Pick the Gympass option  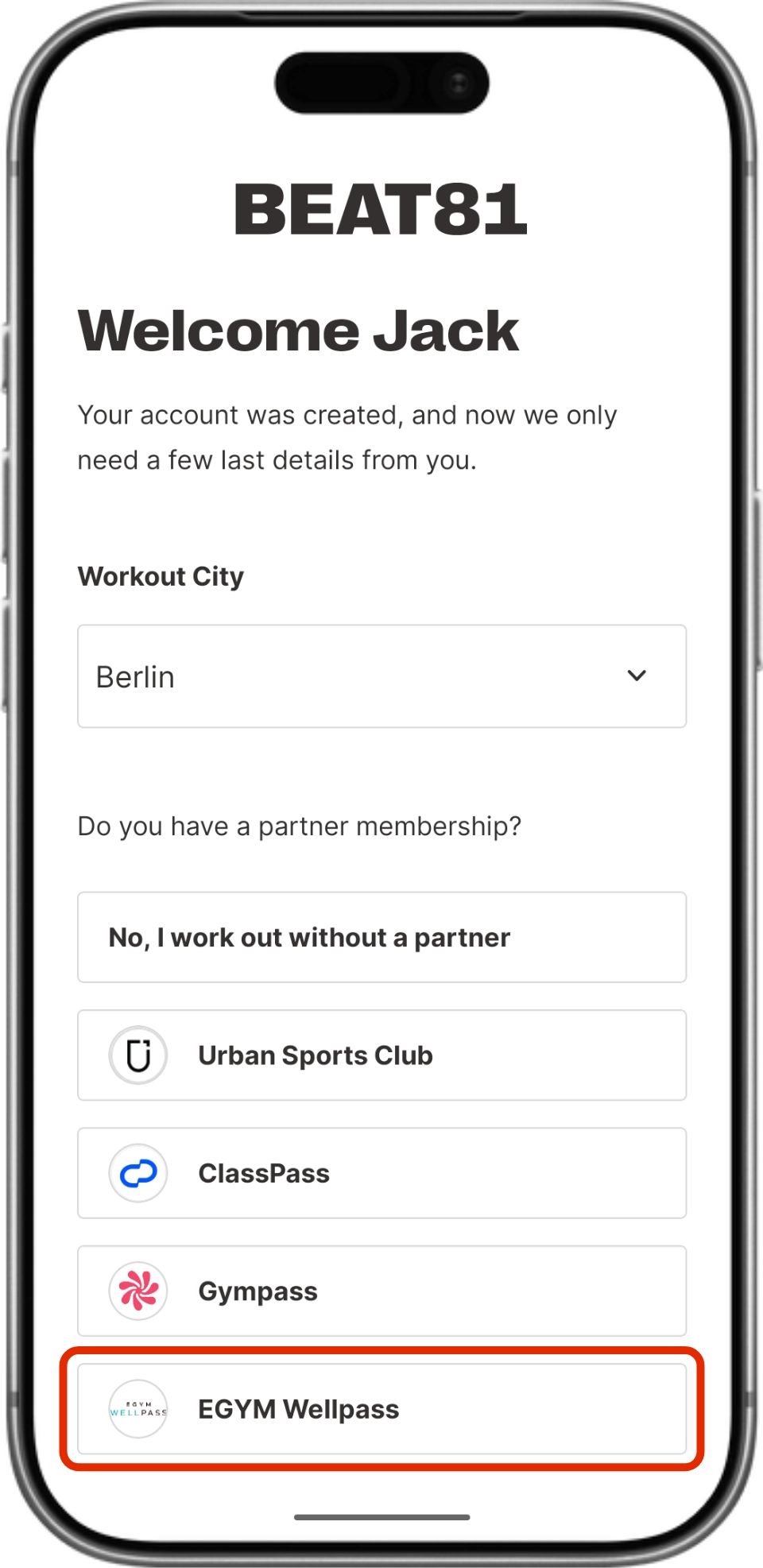click(381, 1291)
